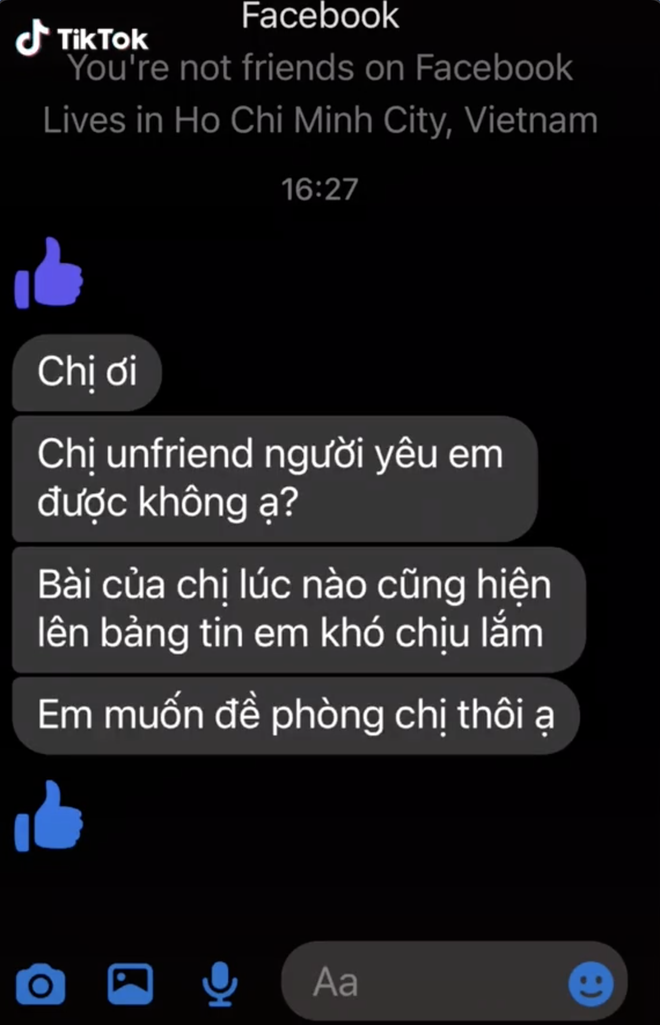
Task: Open the photo gallery picker
Action: tap(130, 983)
